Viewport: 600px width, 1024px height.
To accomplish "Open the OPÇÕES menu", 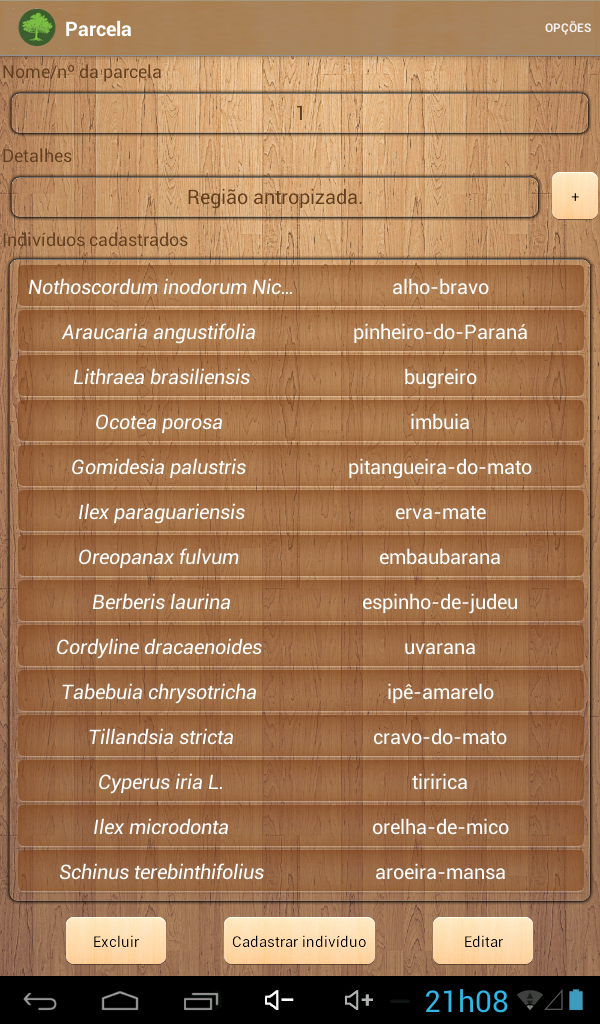I will point(567,28).
